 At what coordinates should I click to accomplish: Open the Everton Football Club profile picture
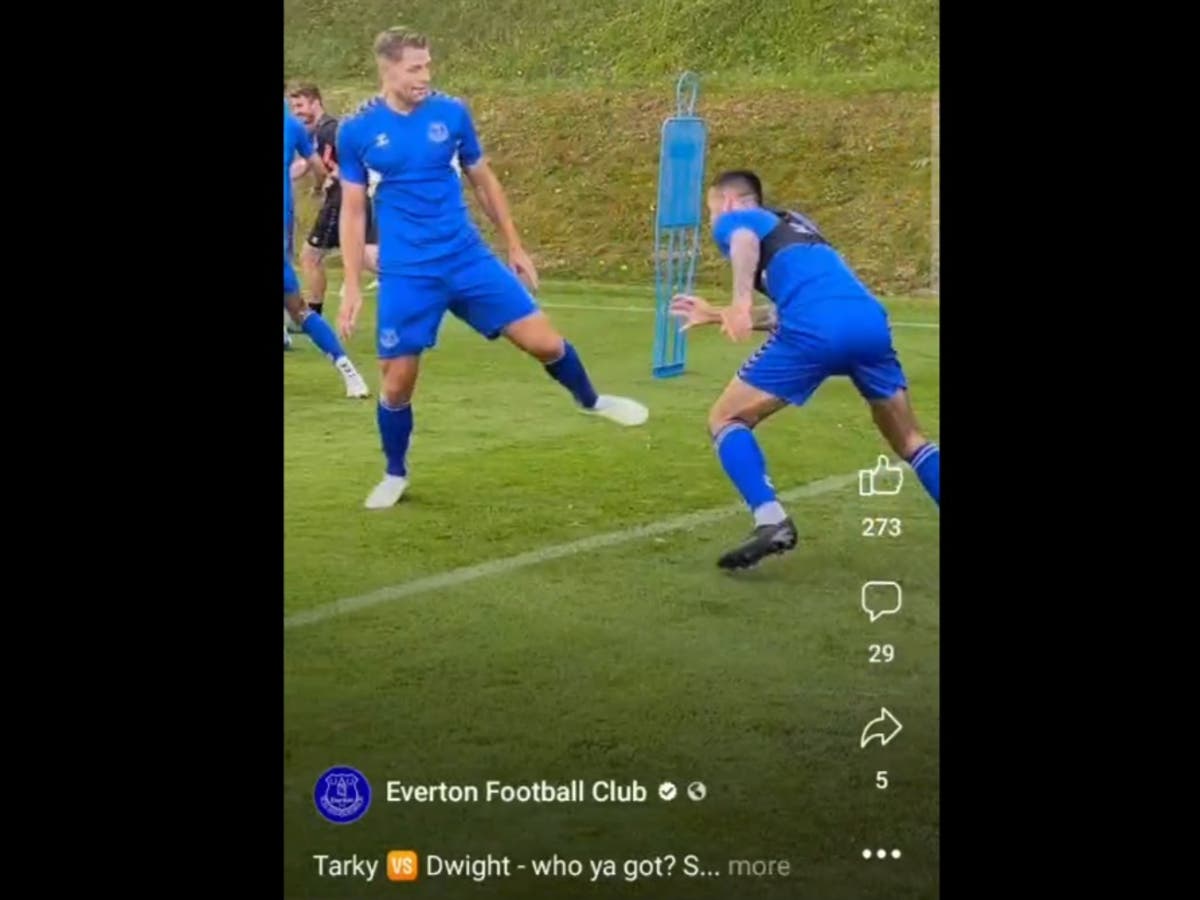(342, 794)
